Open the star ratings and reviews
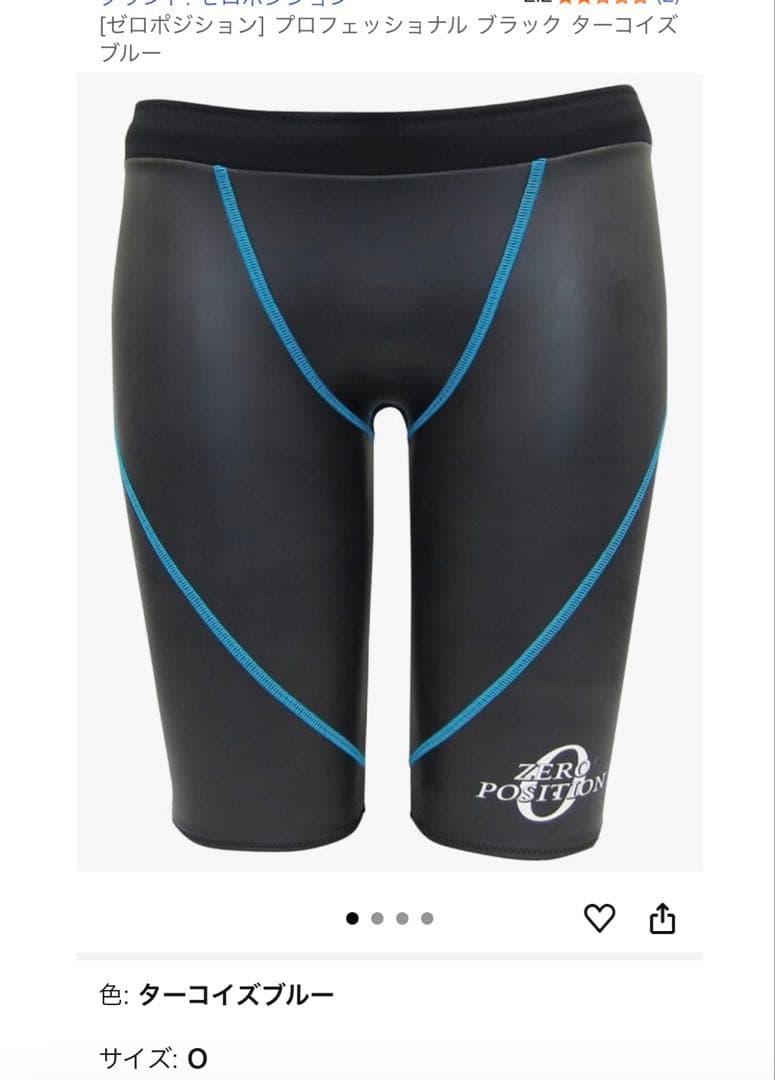775x1080 pixels. 600,3
